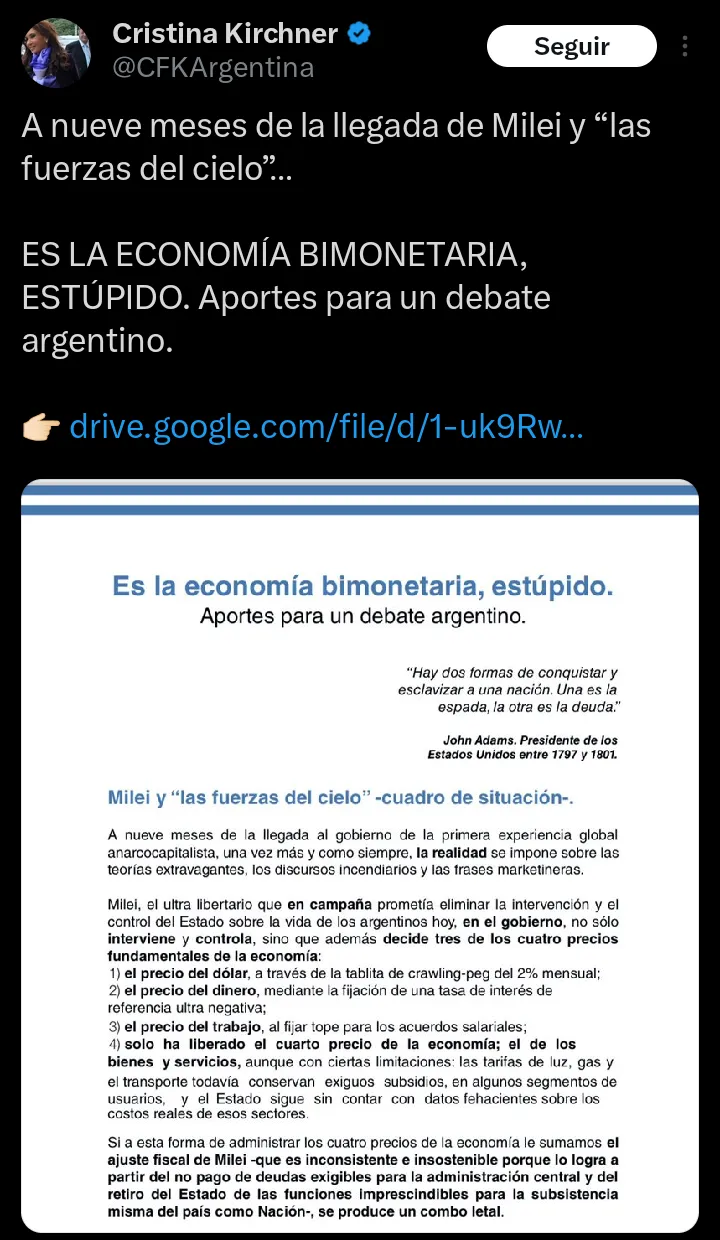
Task: Open the drive.google.com link
Action: (326, 428)
